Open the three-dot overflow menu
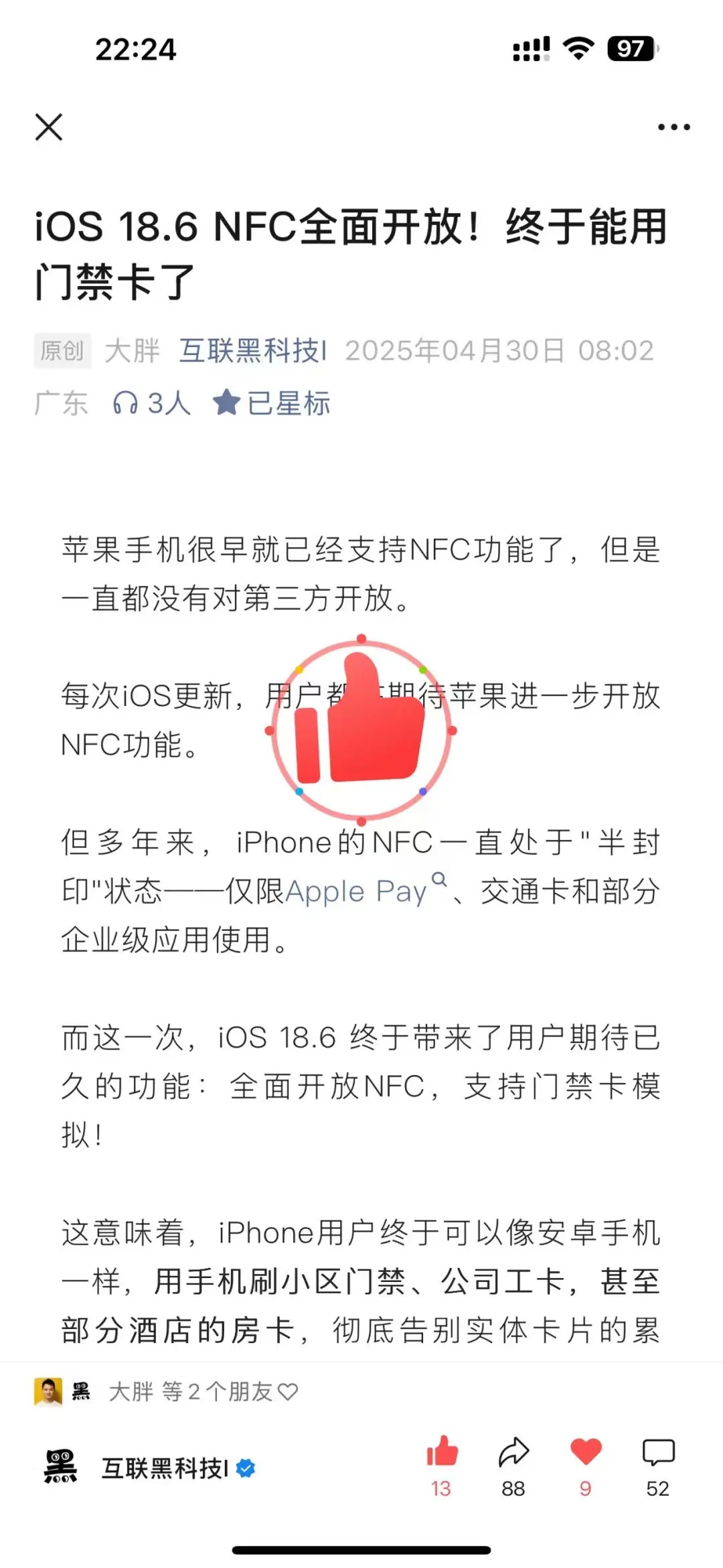The image size is (723, 1568). tap(673, 127)
